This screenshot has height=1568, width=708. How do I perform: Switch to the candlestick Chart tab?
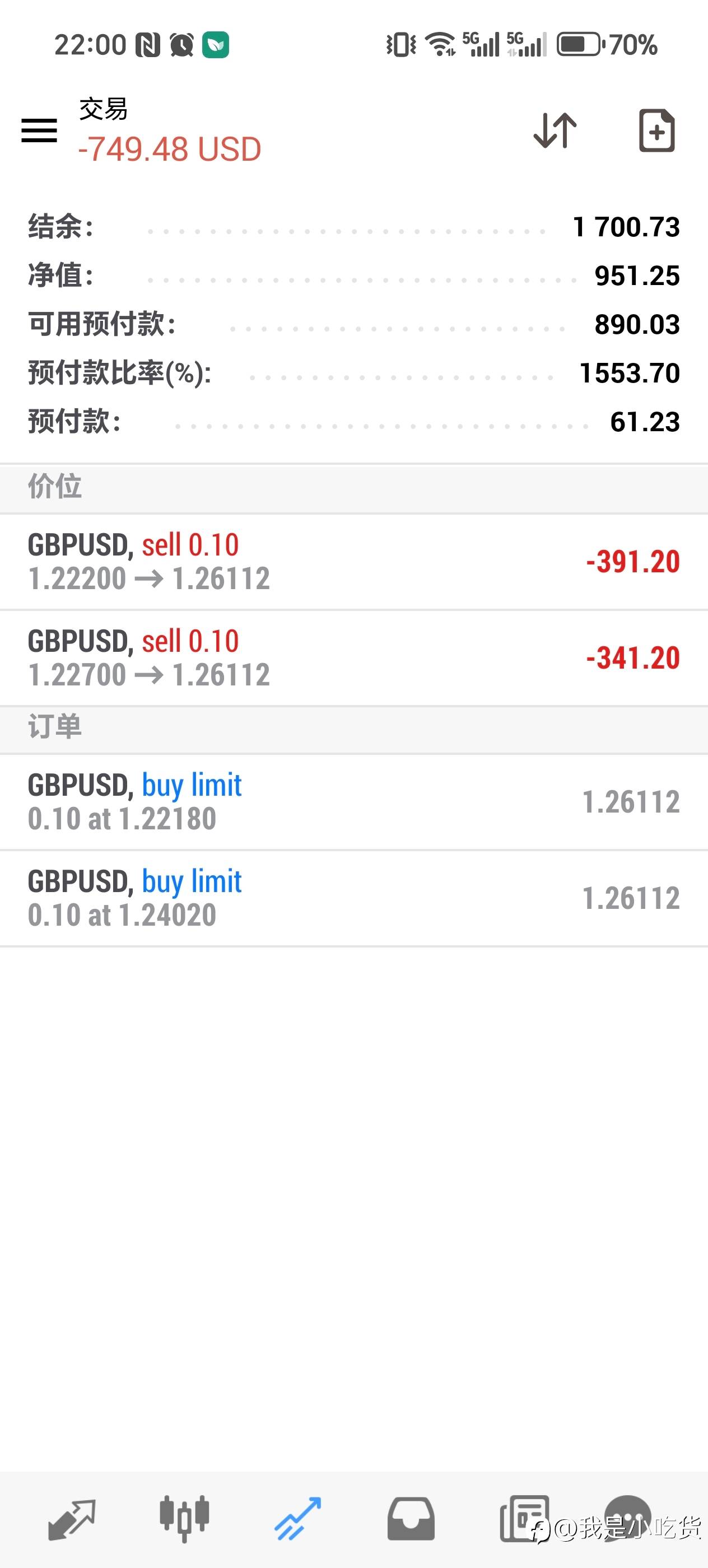tap(184, 1519)
